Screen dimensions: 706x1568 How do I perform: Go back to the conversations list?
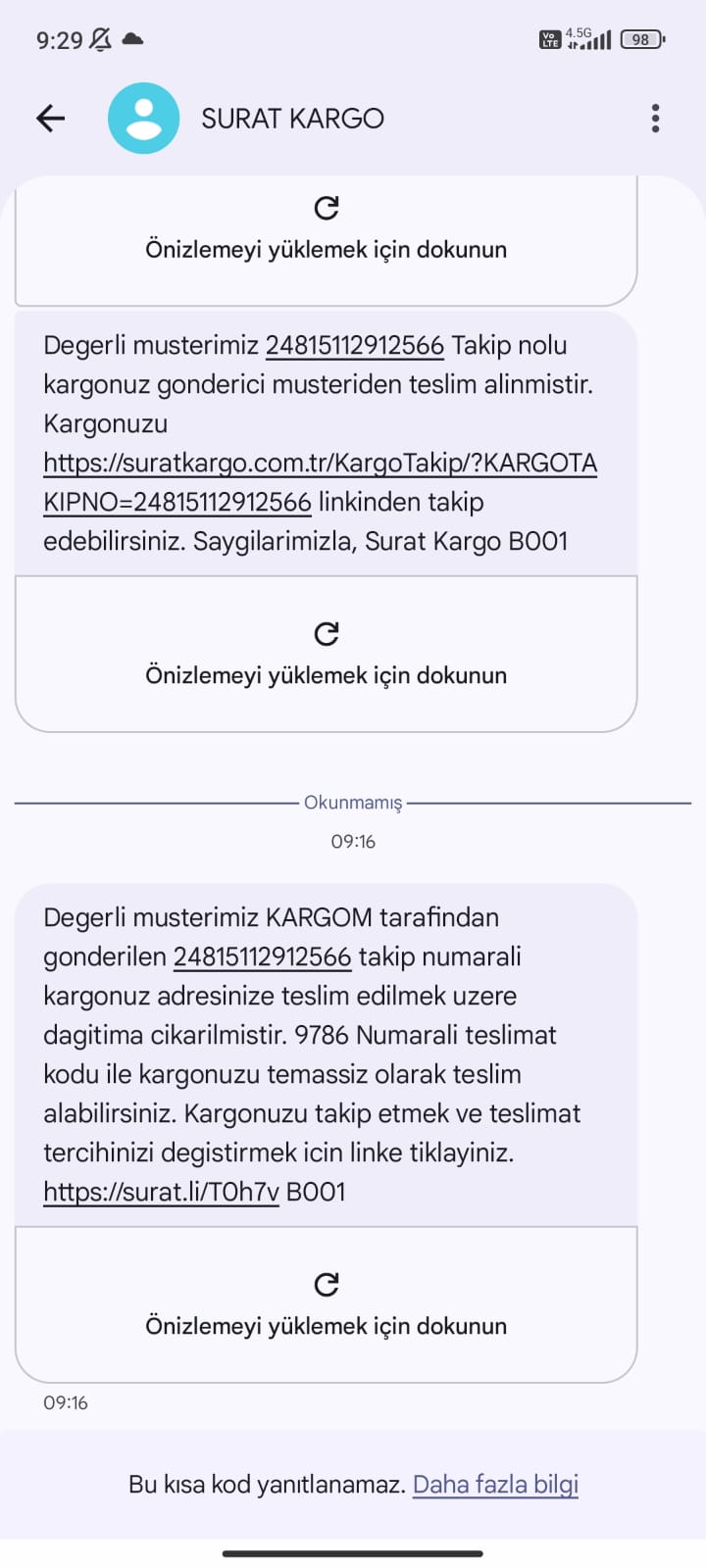[50, 119]
